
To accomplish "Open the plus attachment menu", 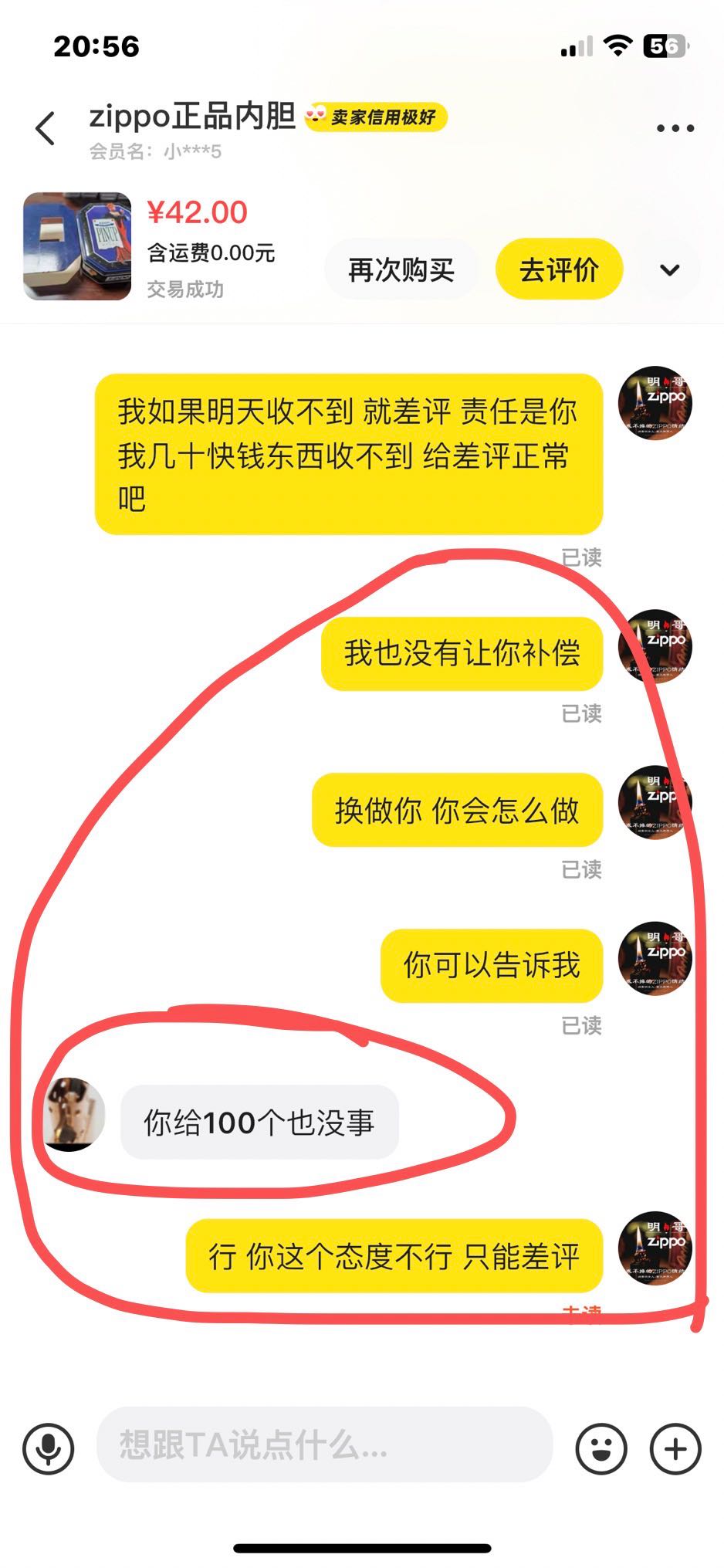I will pos(675,1448).
